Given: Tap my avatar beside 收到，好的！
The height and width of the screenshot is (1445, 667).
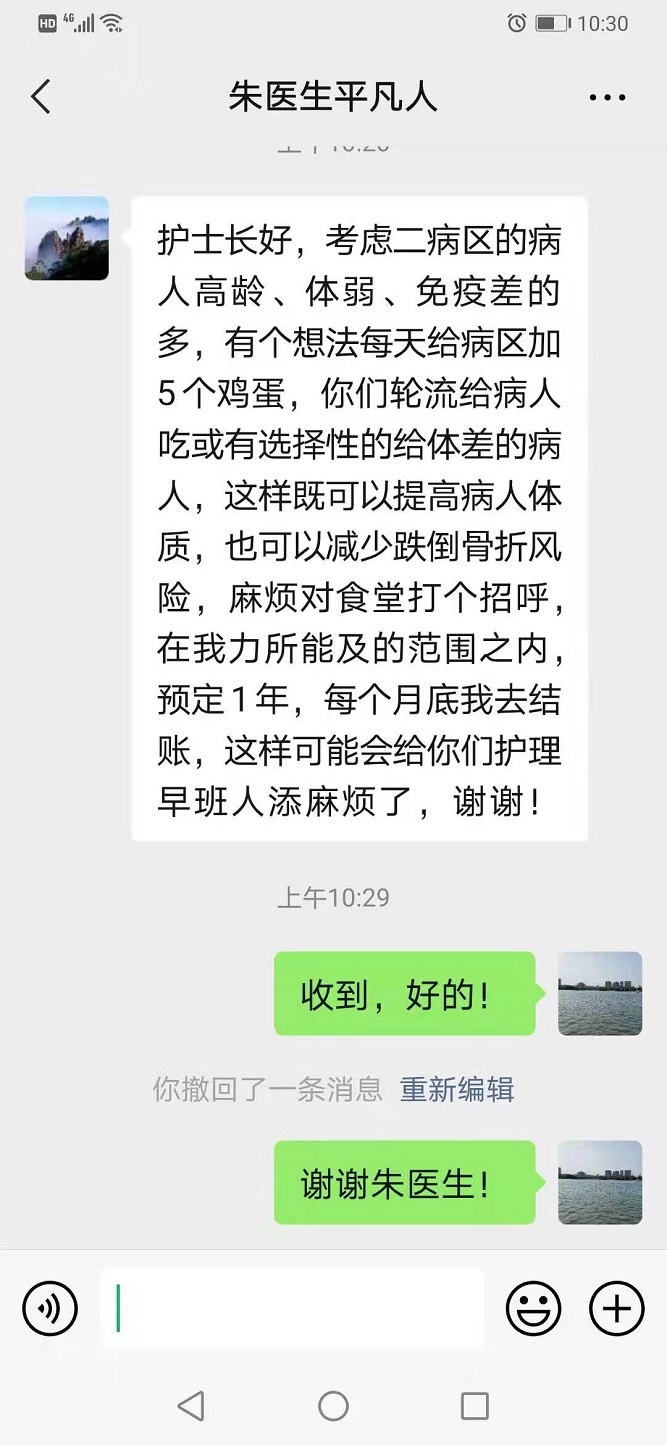Looking at the screenshot, I should [x=599, y=993].
